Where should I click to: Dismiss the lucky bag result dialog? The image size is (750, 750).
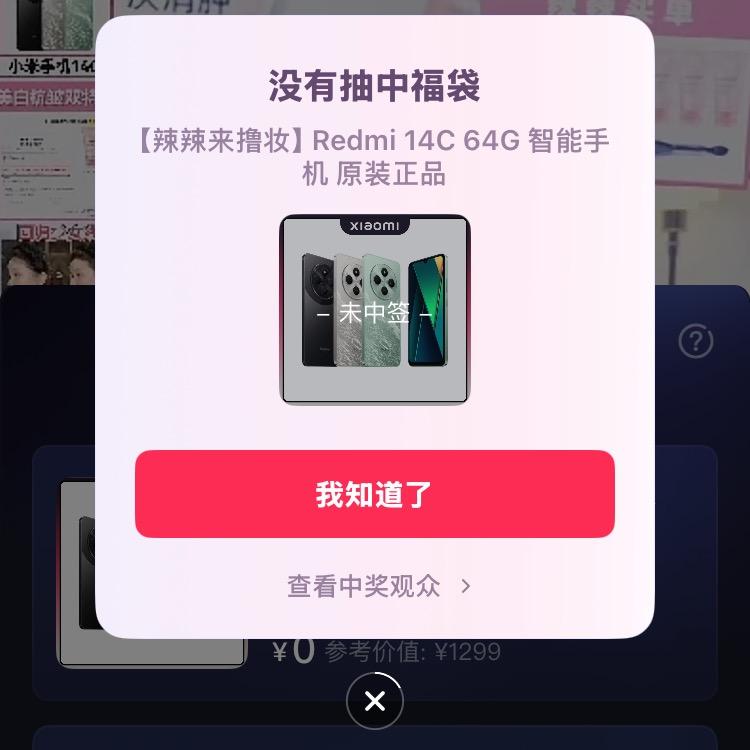[x=375, y=702]
